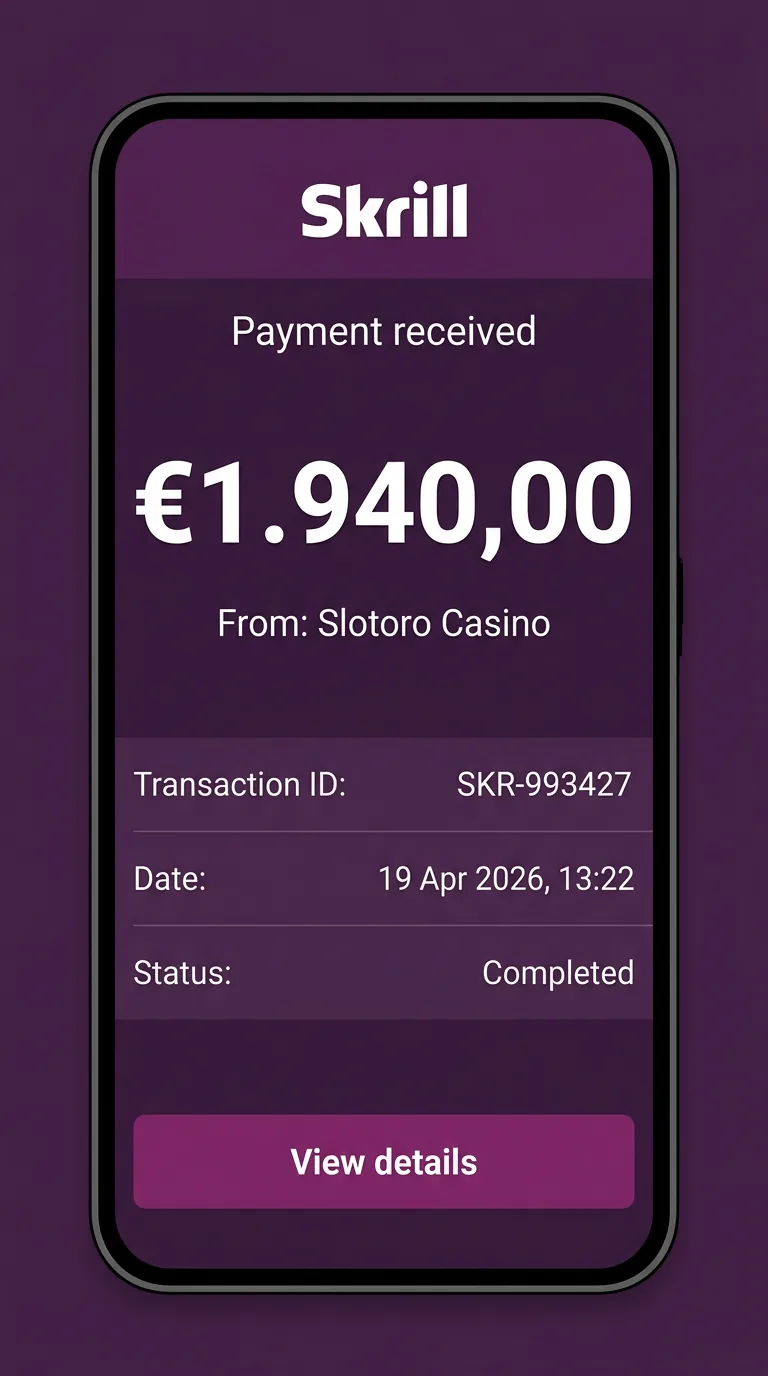Select the Transaction ID row
The width and height of the screenshot is (768, 1376).
point(384,784)
